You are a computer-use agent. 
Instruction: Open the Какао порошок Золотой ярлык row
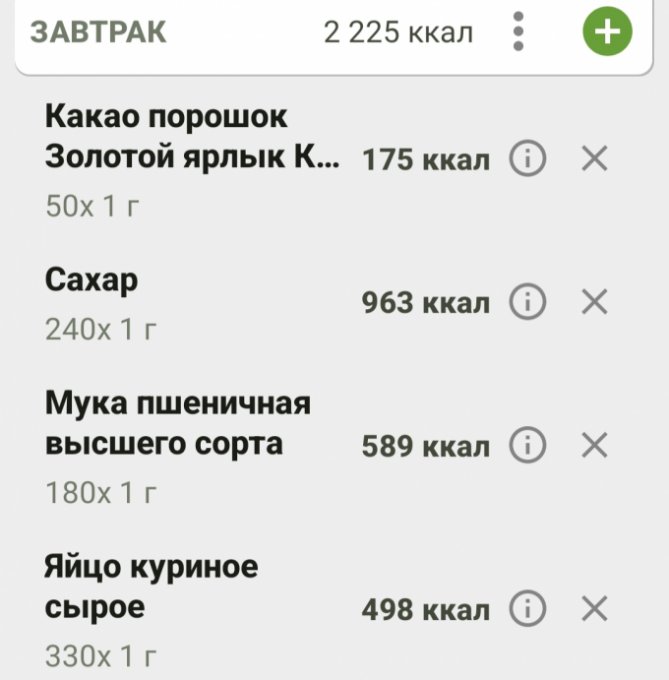coord(190,160)
